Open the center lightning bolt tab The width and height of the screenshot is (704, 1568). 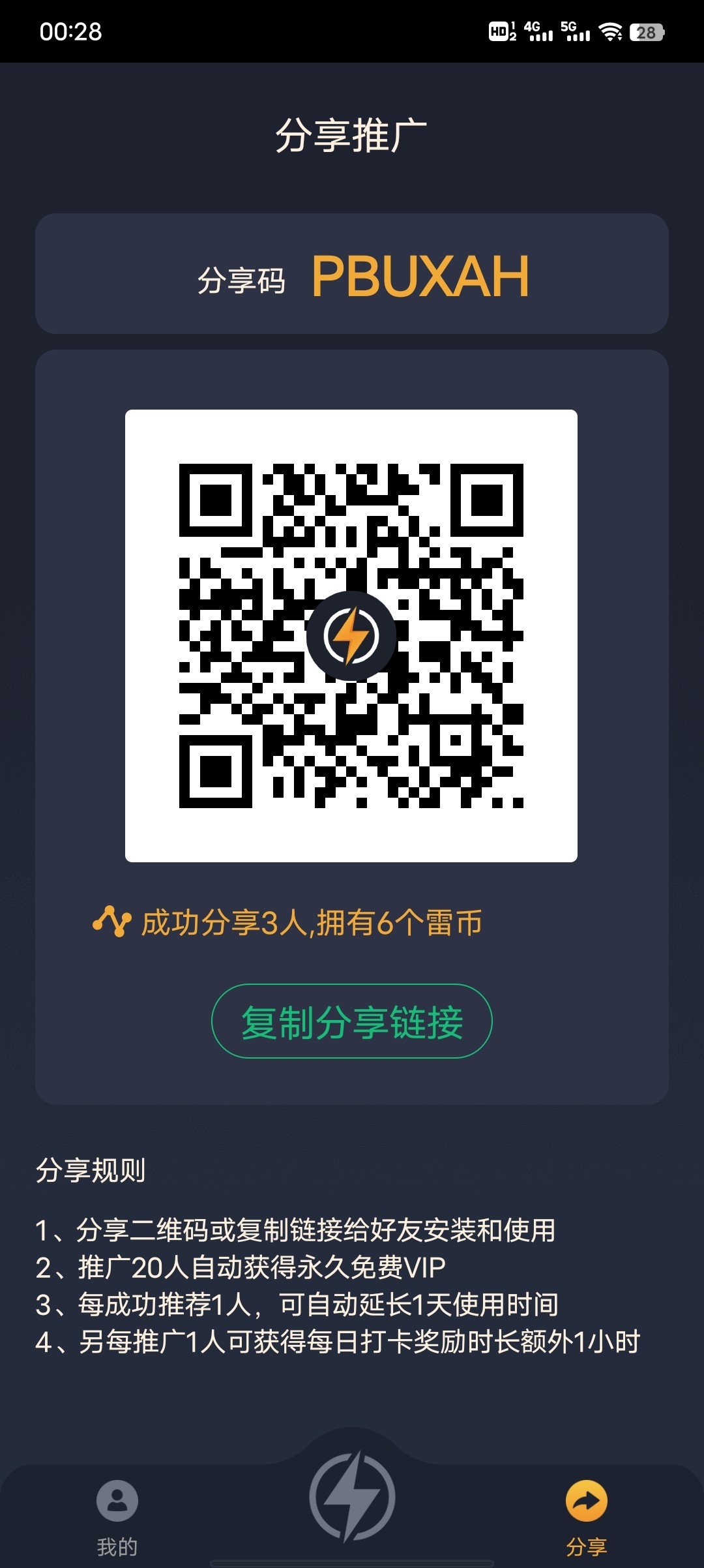352,1497
